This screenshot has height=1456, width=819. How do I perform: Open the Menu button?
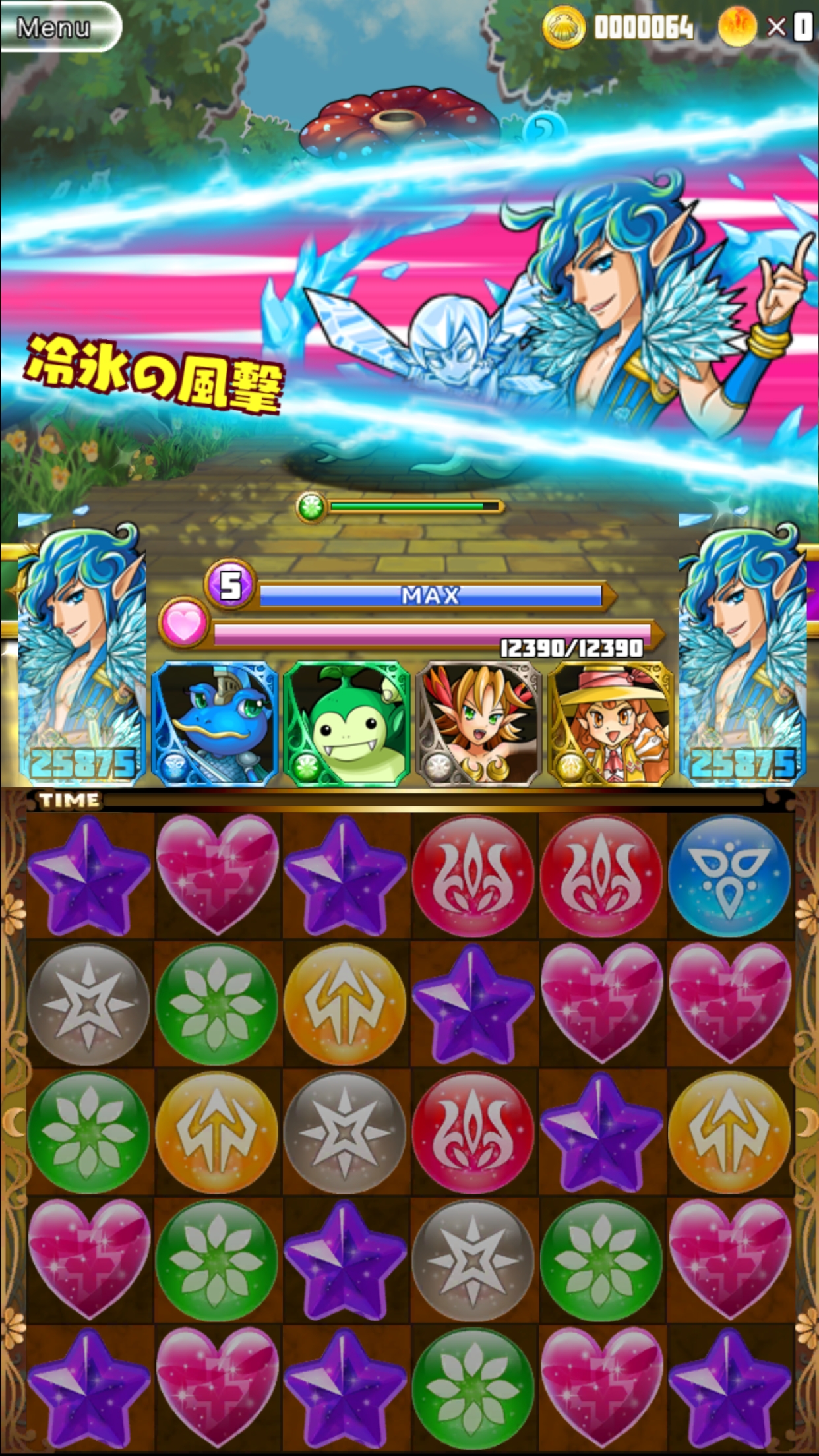point(58,28)
